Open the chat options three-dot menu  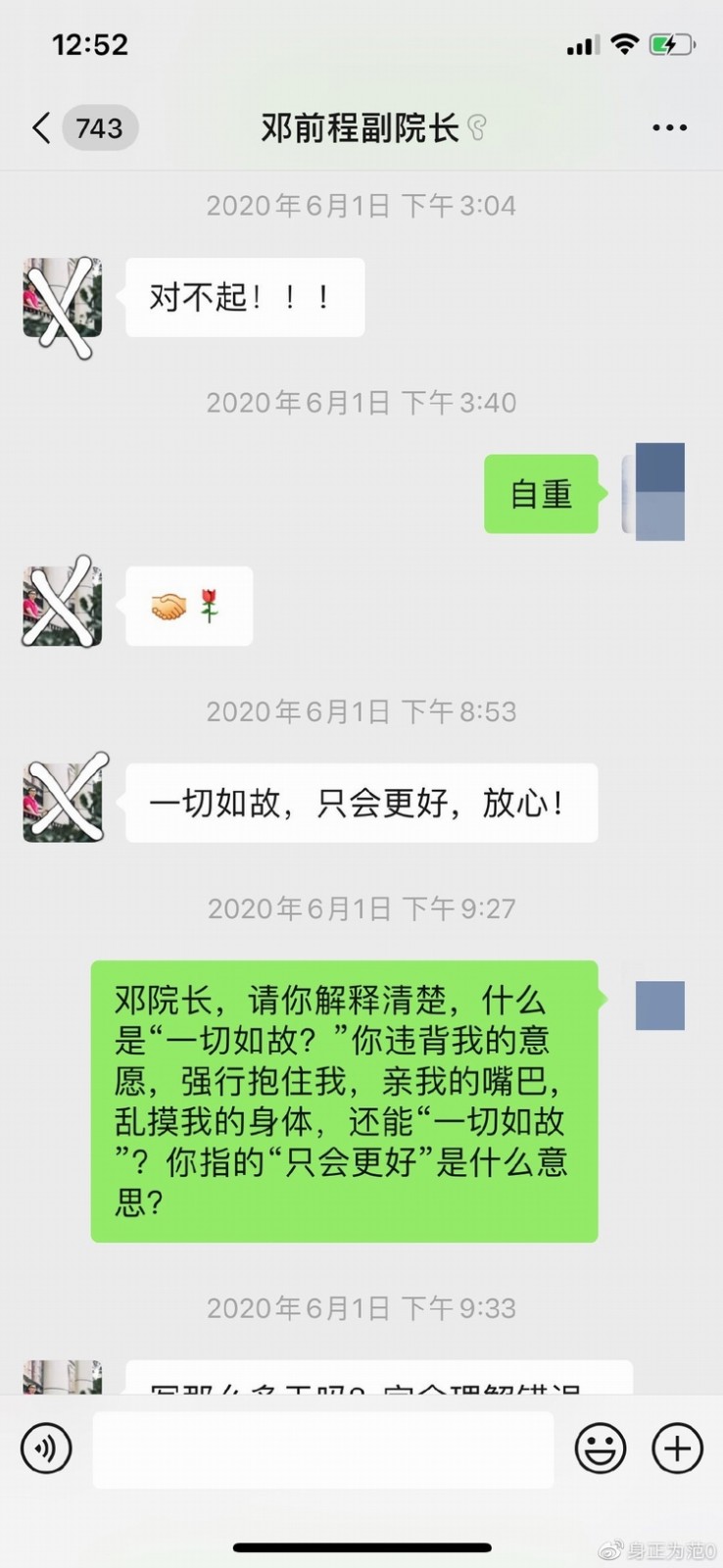point(669,128)
